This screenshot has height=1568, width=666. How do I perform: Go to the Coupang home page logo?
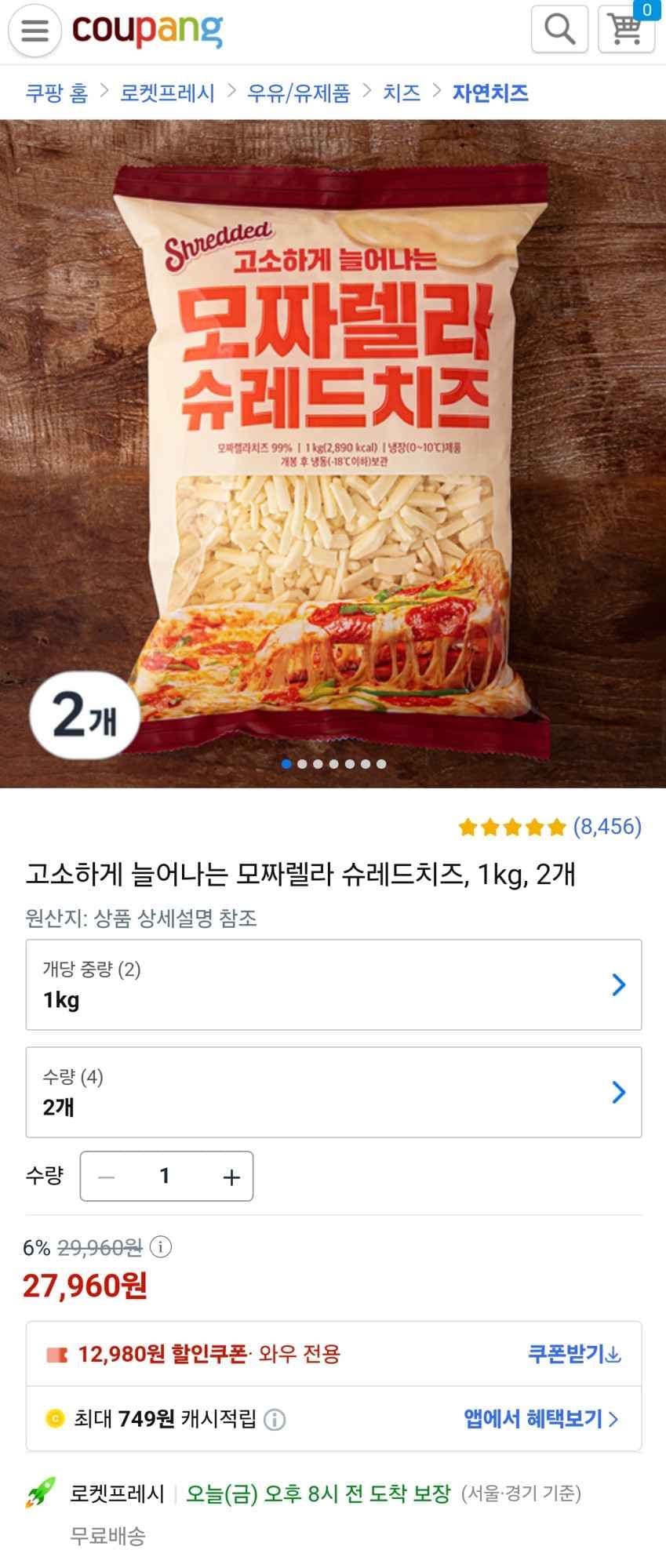pos(147,31)
